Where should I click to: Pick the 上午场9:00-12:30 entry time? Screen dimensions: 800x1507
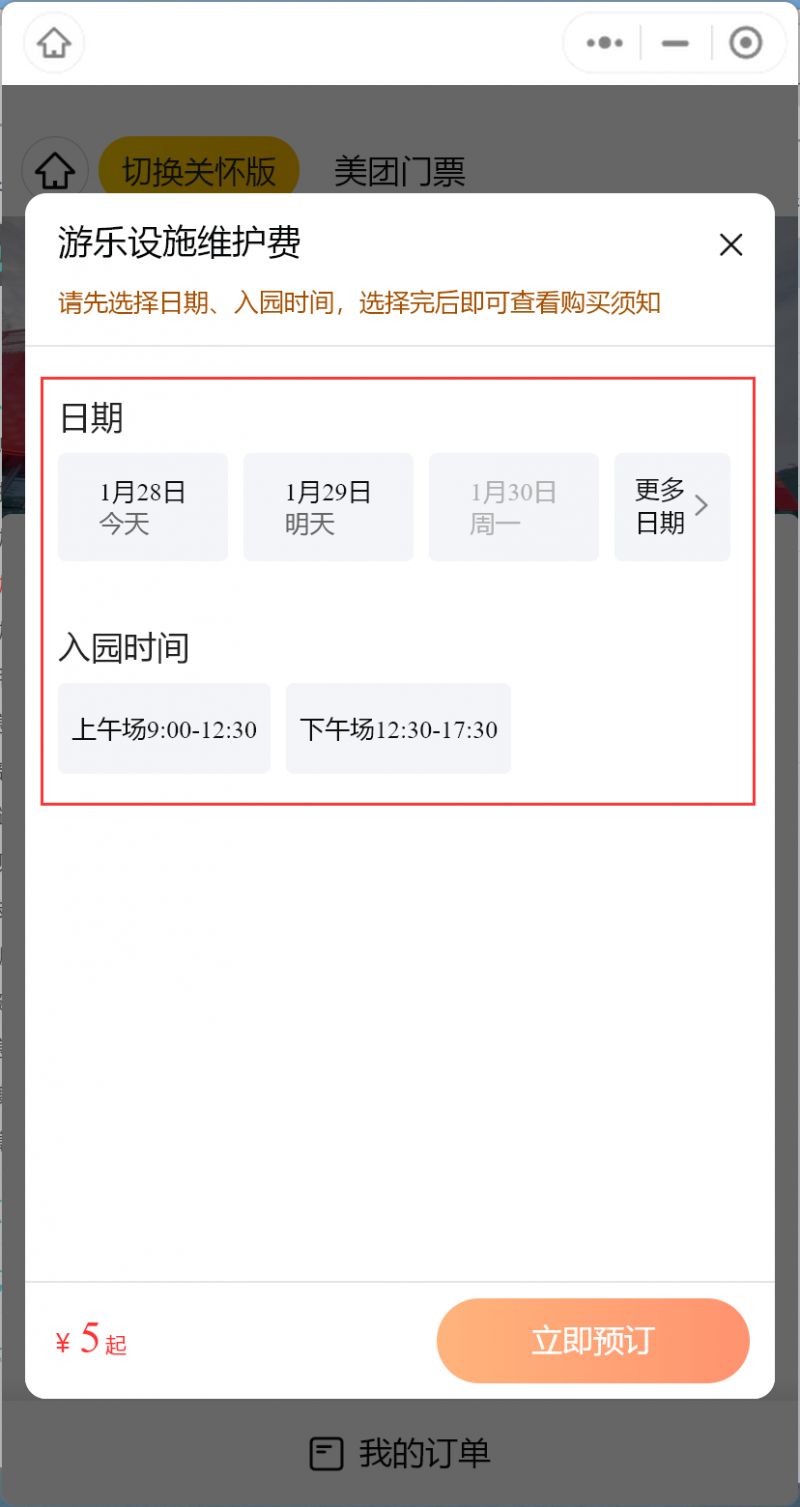[164, 729]
